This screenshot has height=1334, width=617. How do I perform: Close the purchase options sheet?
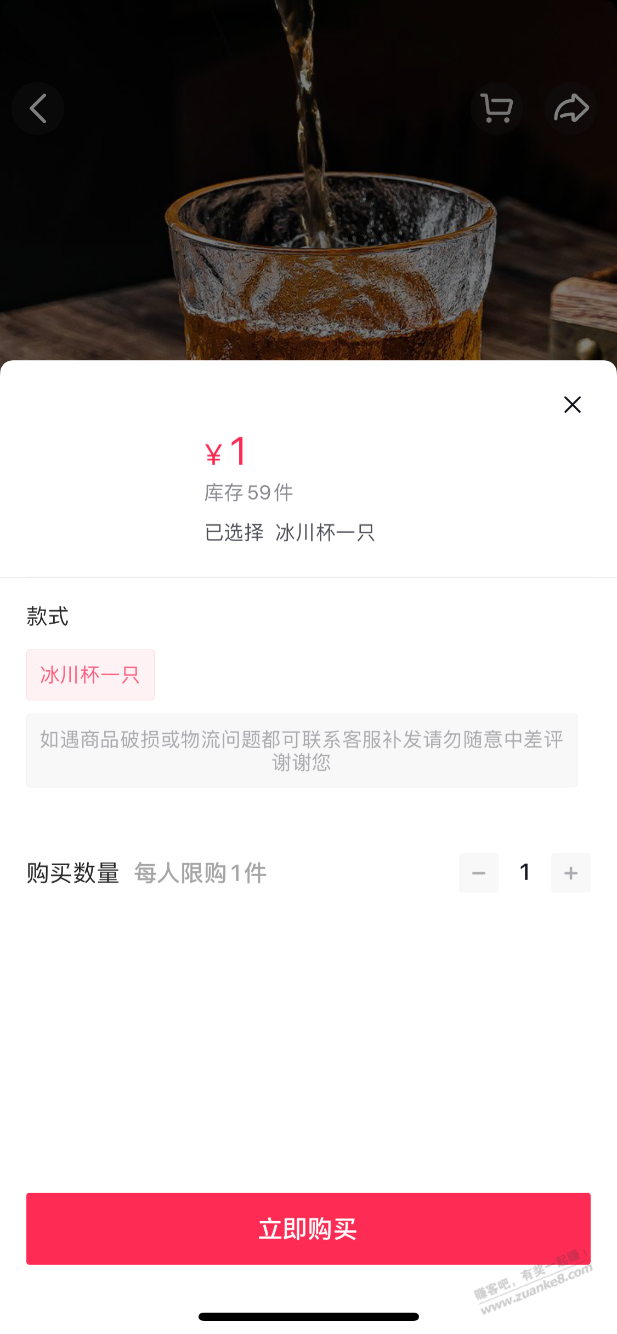pyautogui.click(x=572, y=404)
